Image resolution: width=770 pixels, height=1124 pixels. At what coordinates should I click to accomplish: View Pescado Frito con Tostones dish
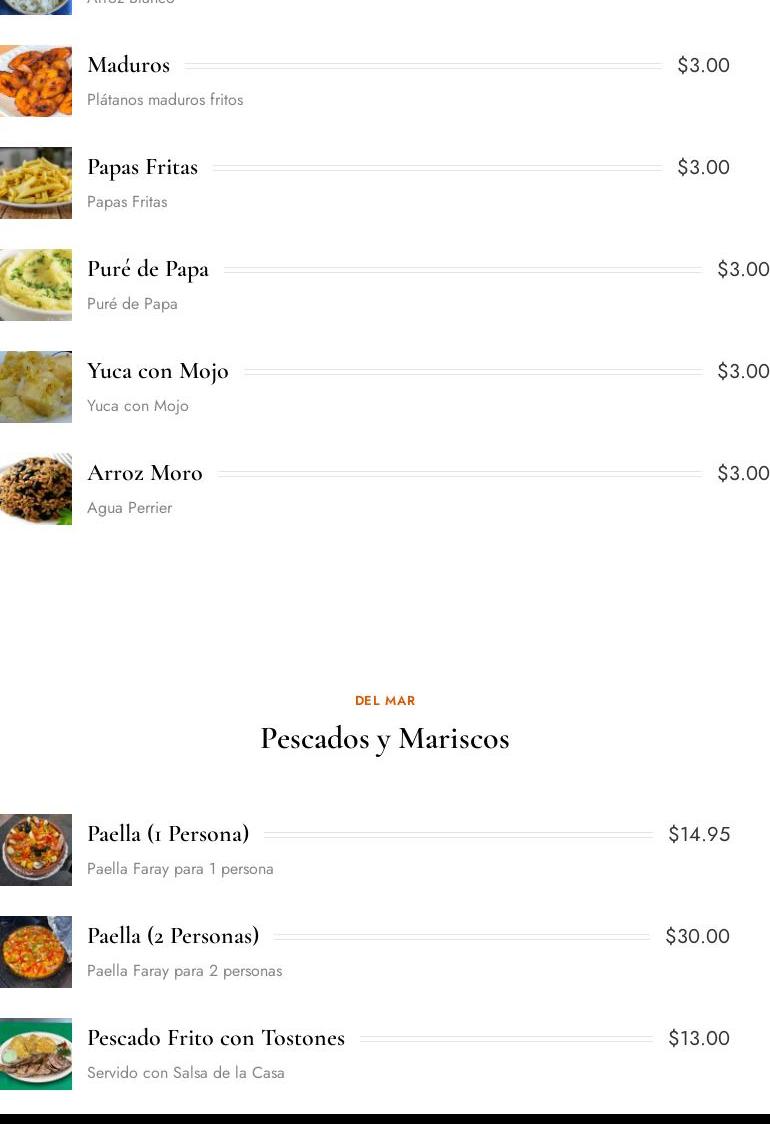click(x=216, y=1039)
